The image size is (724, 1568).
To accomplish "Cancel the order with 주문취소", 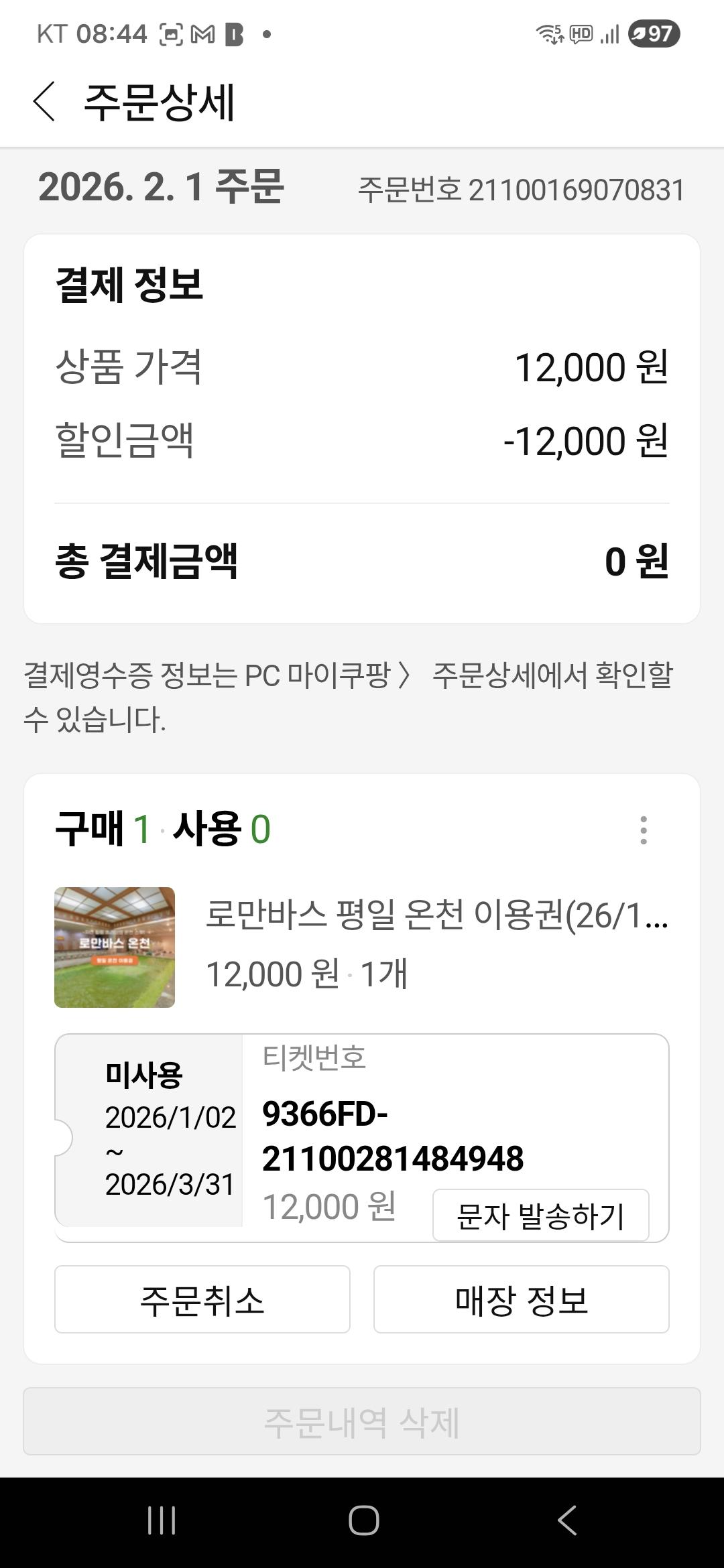I will point(202,1299).
